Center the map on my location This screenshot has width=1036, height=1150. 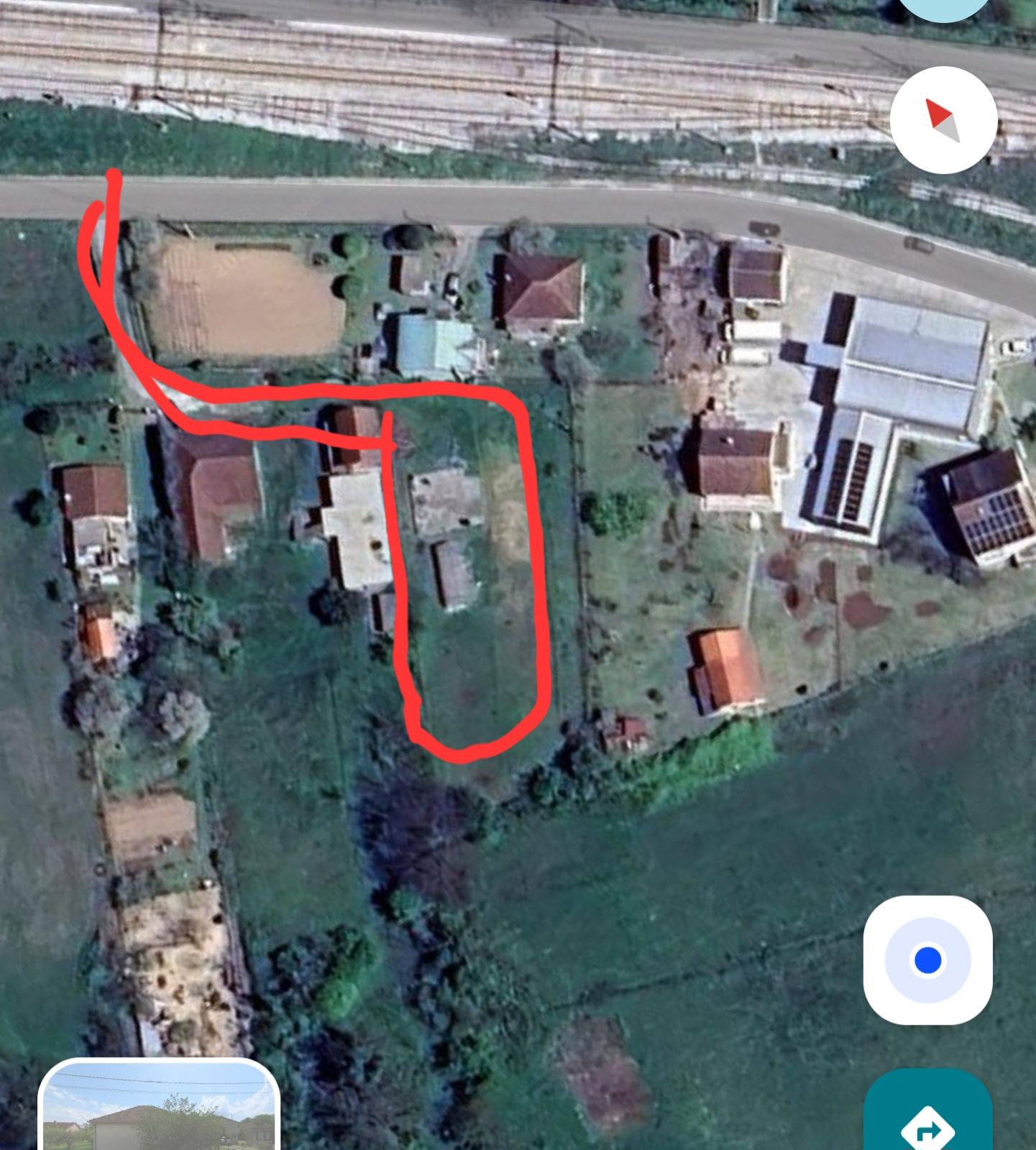click(x=927, y=960)
